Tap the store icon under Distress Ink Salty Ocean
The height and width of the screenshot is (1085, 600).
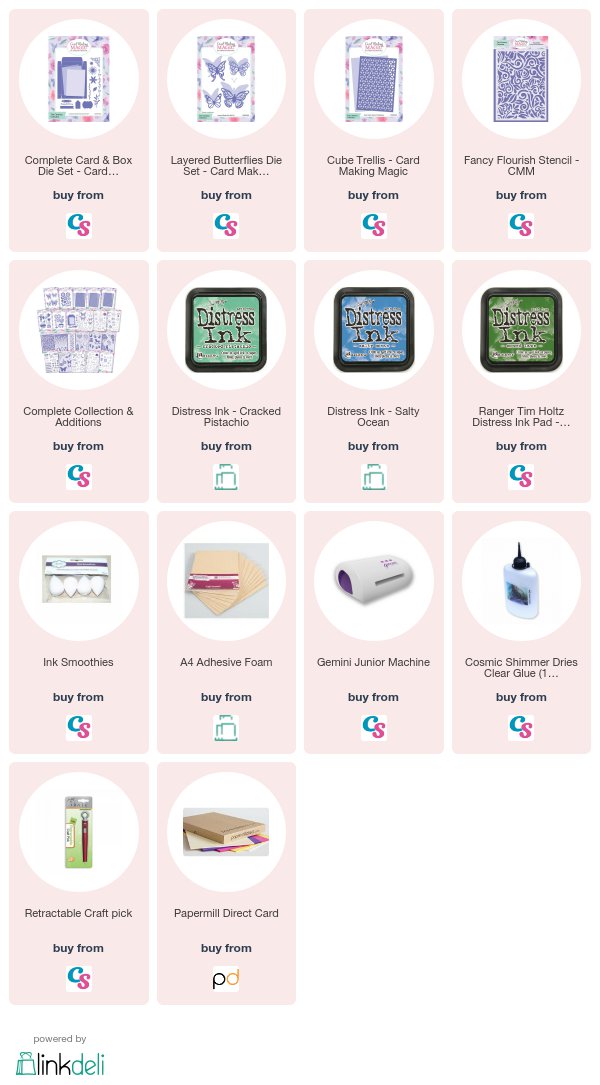[x=374, y=477]
